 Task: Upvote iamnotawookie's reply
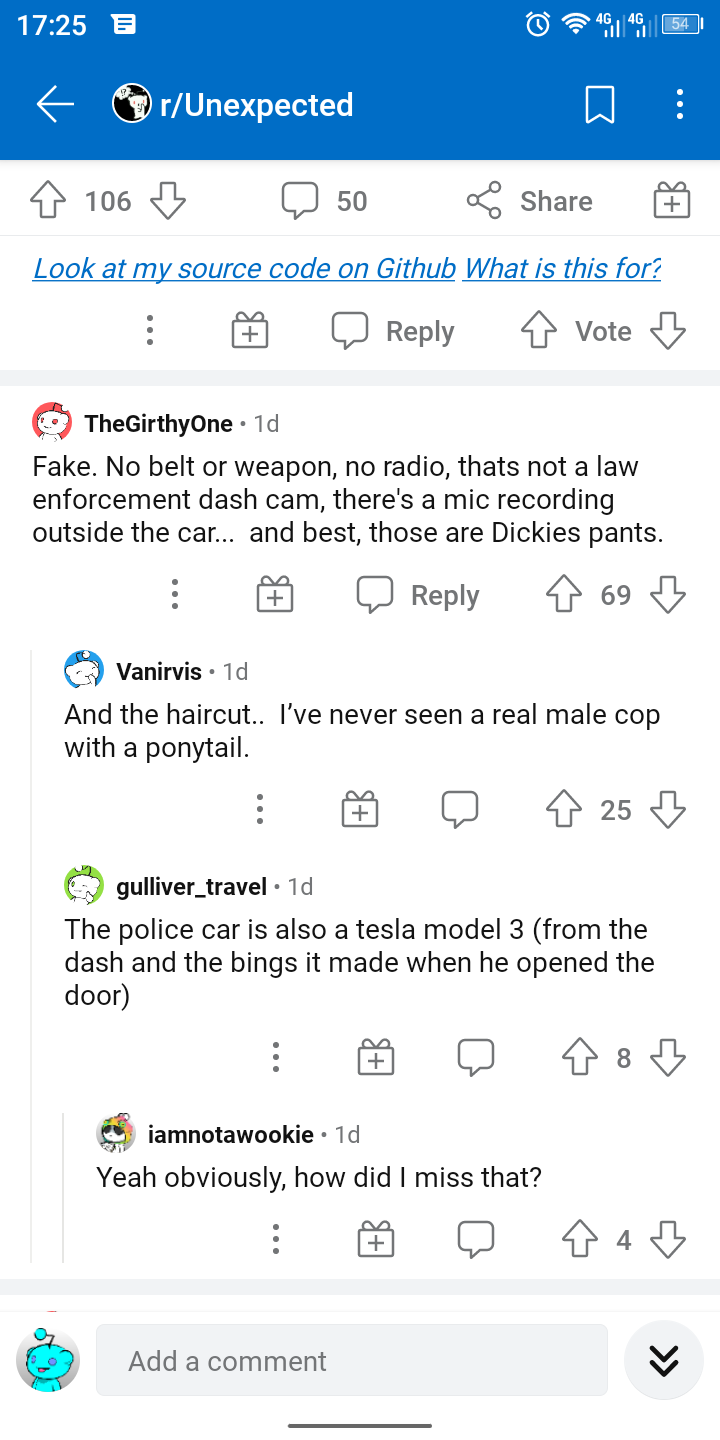[580, 1240]
